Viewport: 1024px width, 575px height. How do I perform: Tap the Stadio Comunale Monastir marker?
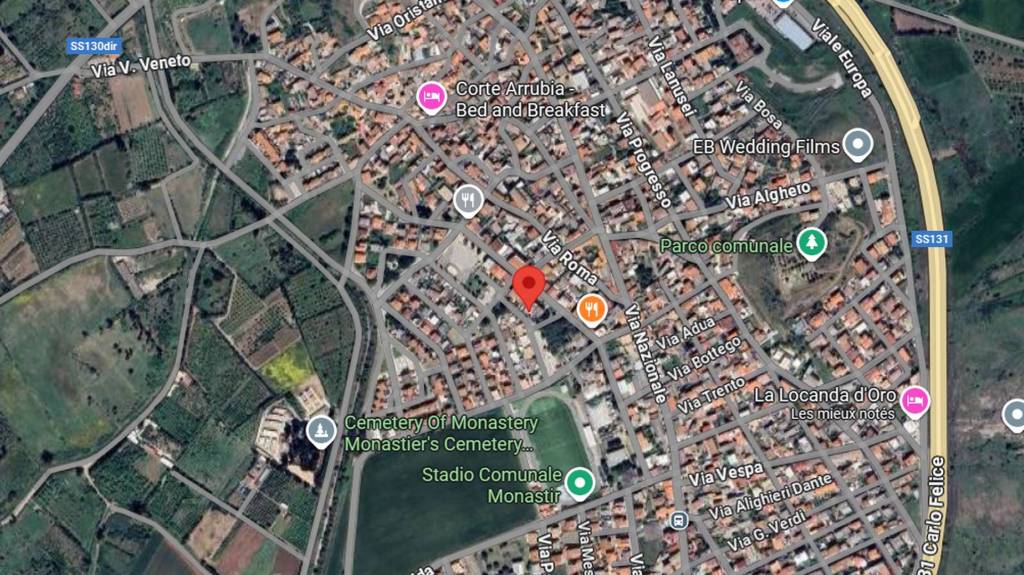(x=579, y=483)
